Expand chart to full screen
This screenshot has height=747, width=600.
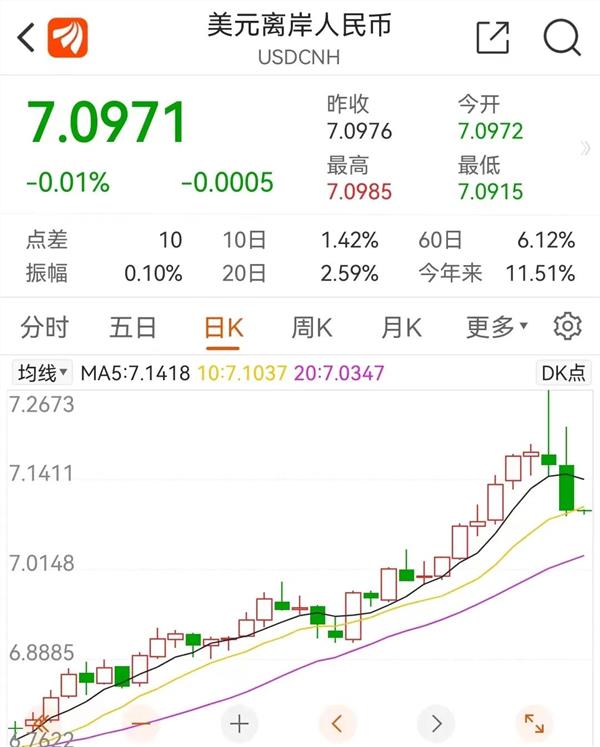coord(535,722)
